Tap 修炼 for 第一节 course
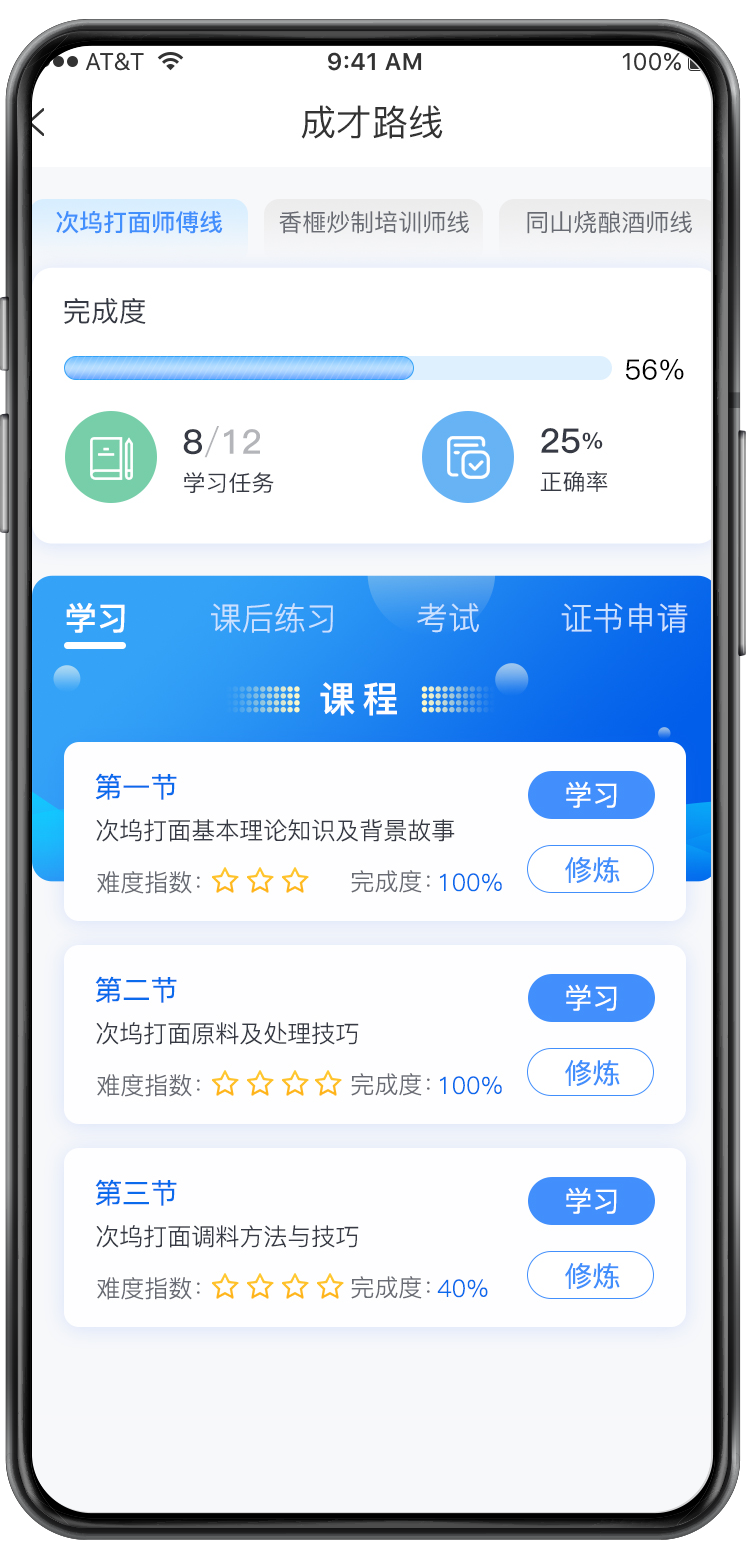This screenshot has width=750, height=1557. pos(591,869)
